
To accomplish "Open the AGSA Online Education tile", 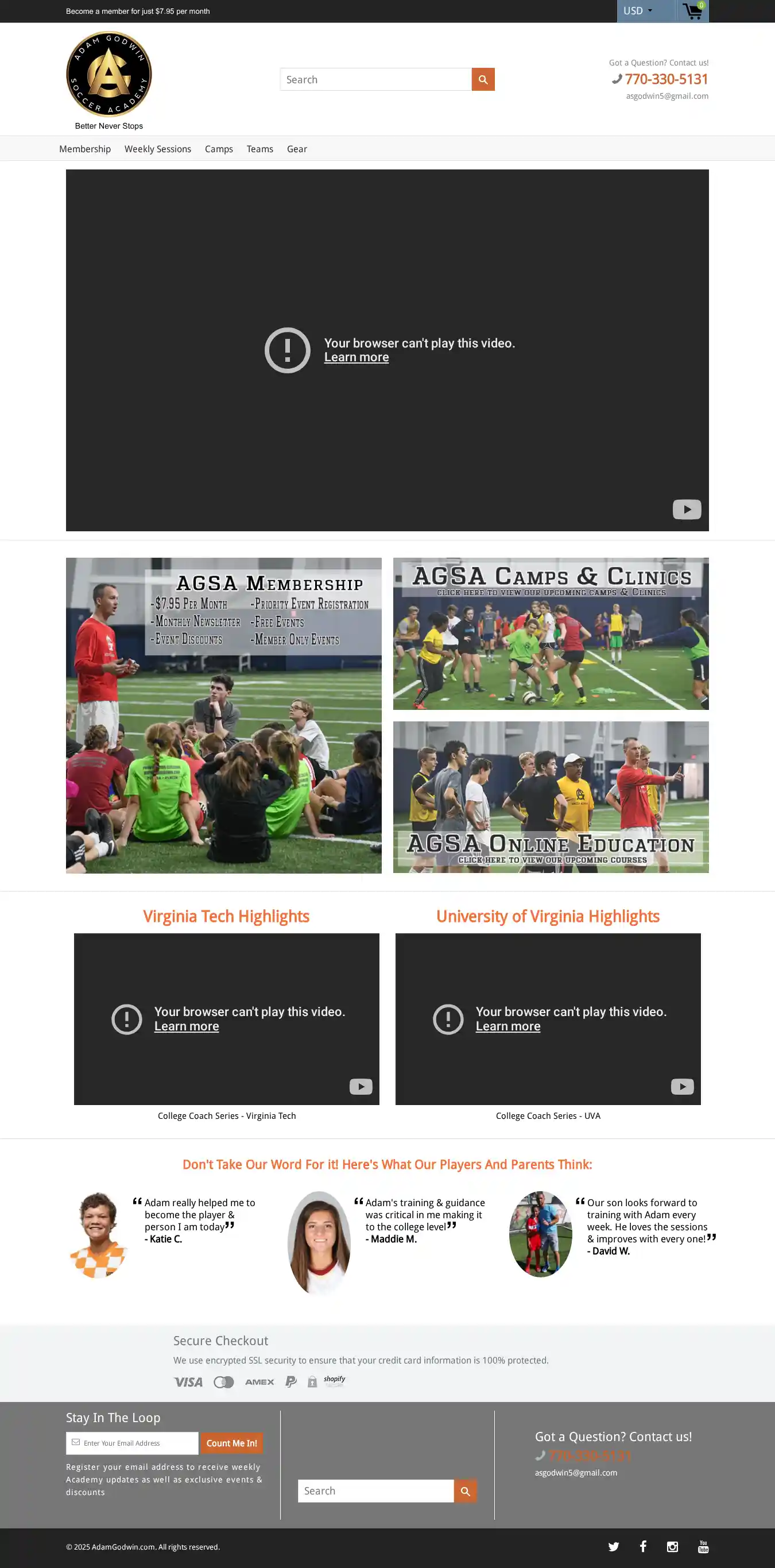I will (551, 797).
